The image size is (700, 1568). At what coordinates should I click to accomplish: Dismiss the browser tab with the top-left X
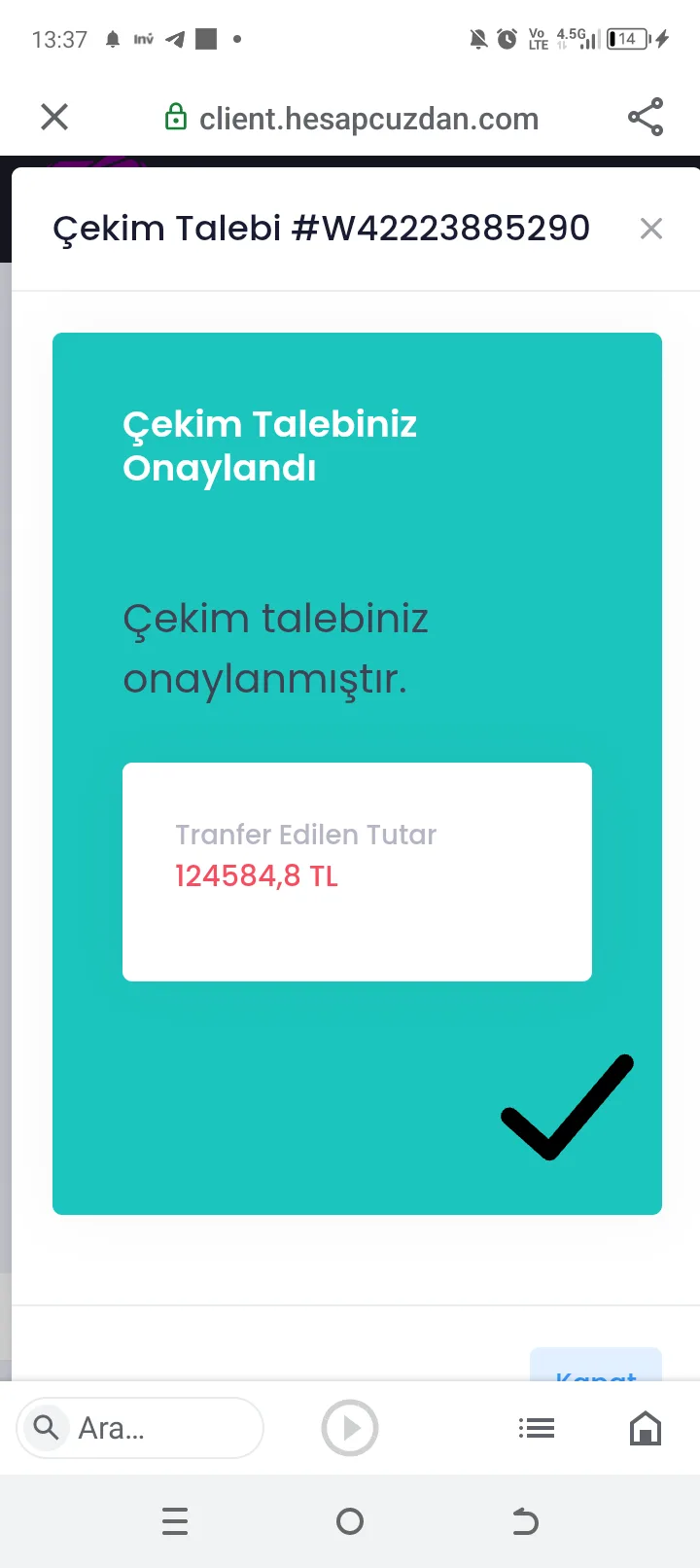coord(54,117)
